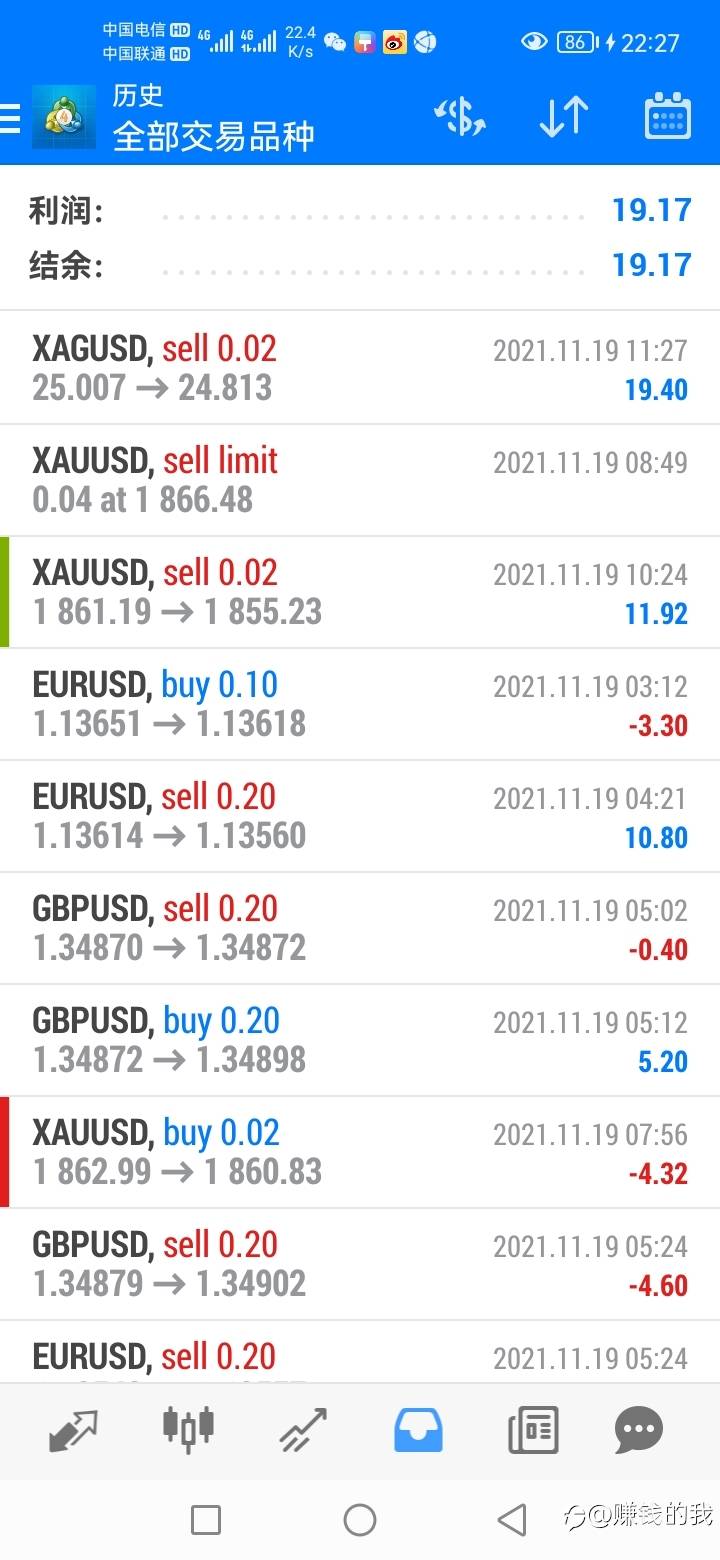View the EURUSD sell 0.20 trade at 04:21
Image resolution: width=720 pixels, height=1560 pixels.
tap(360, 816)
